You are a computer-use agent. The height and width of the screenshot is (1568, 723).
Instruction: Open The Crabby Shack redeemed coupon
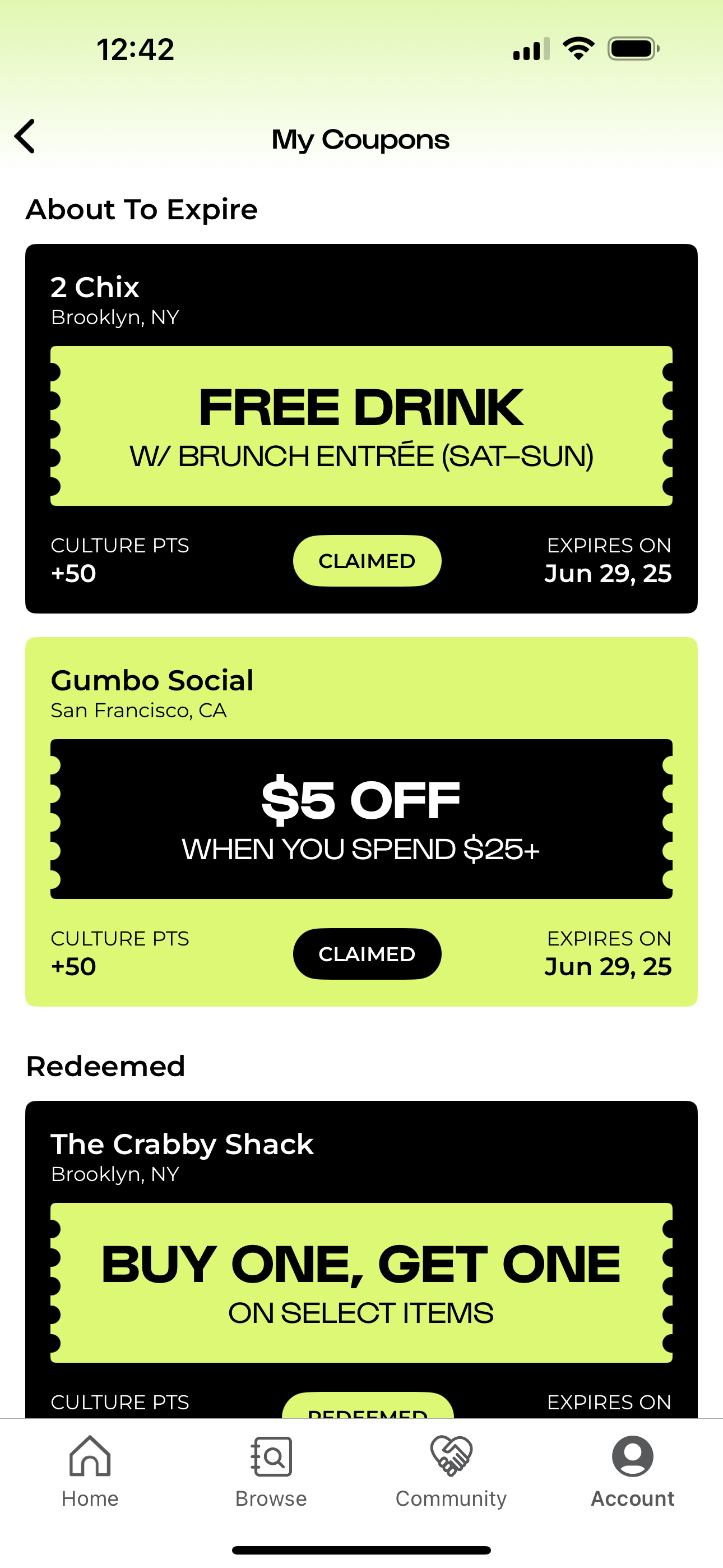coord(361,1282)
